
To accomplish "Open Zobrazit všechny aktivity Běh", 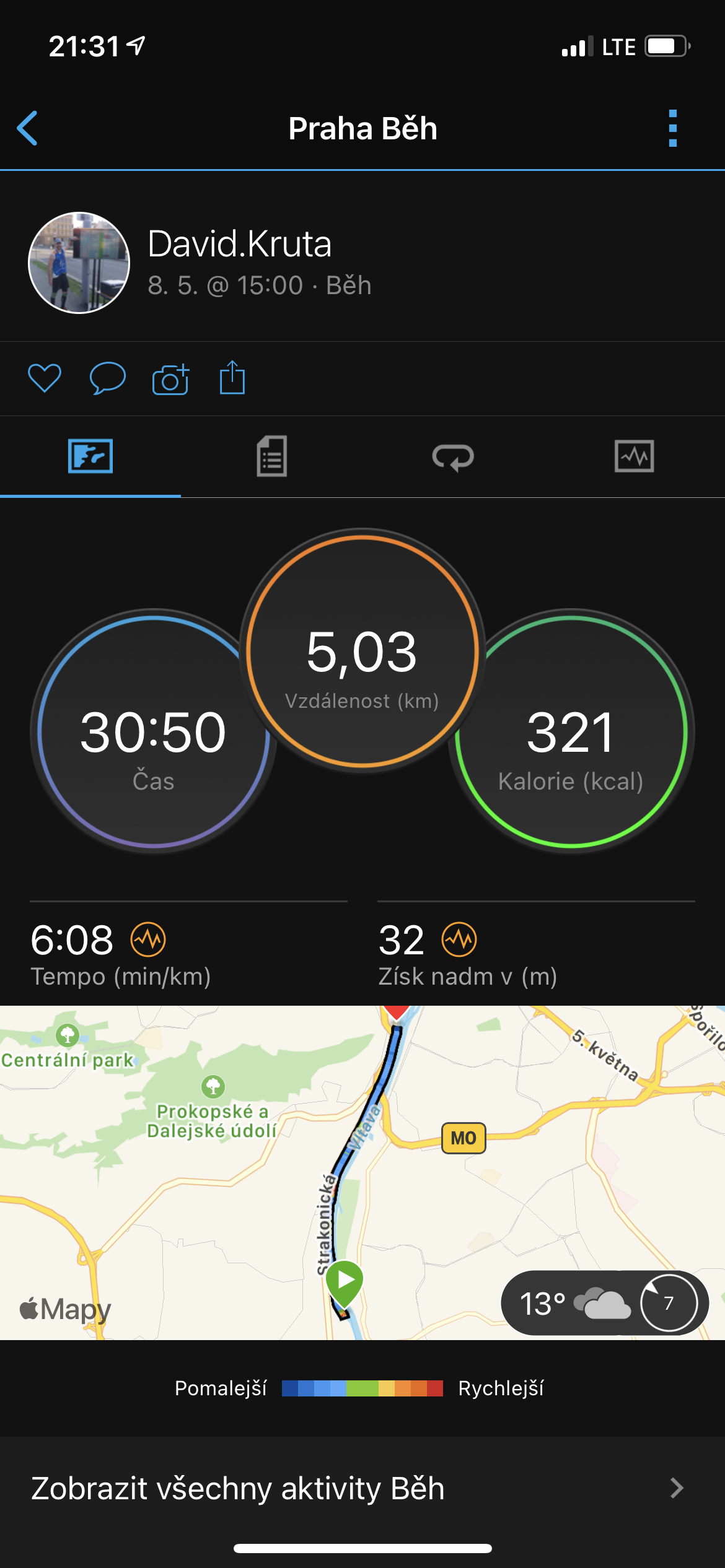I will 362,1488.
